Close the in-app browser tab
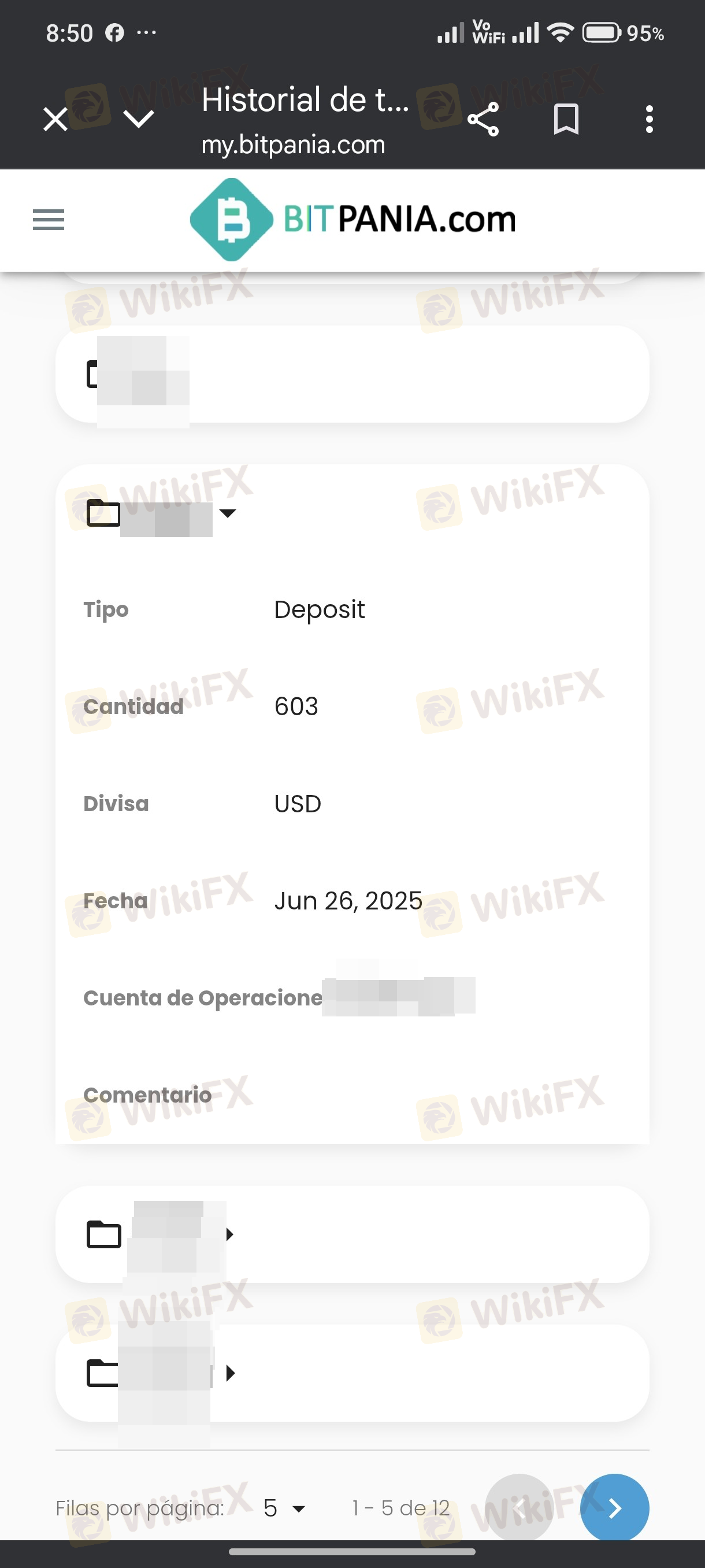The image size is (705, 1568). pos(55,119)
